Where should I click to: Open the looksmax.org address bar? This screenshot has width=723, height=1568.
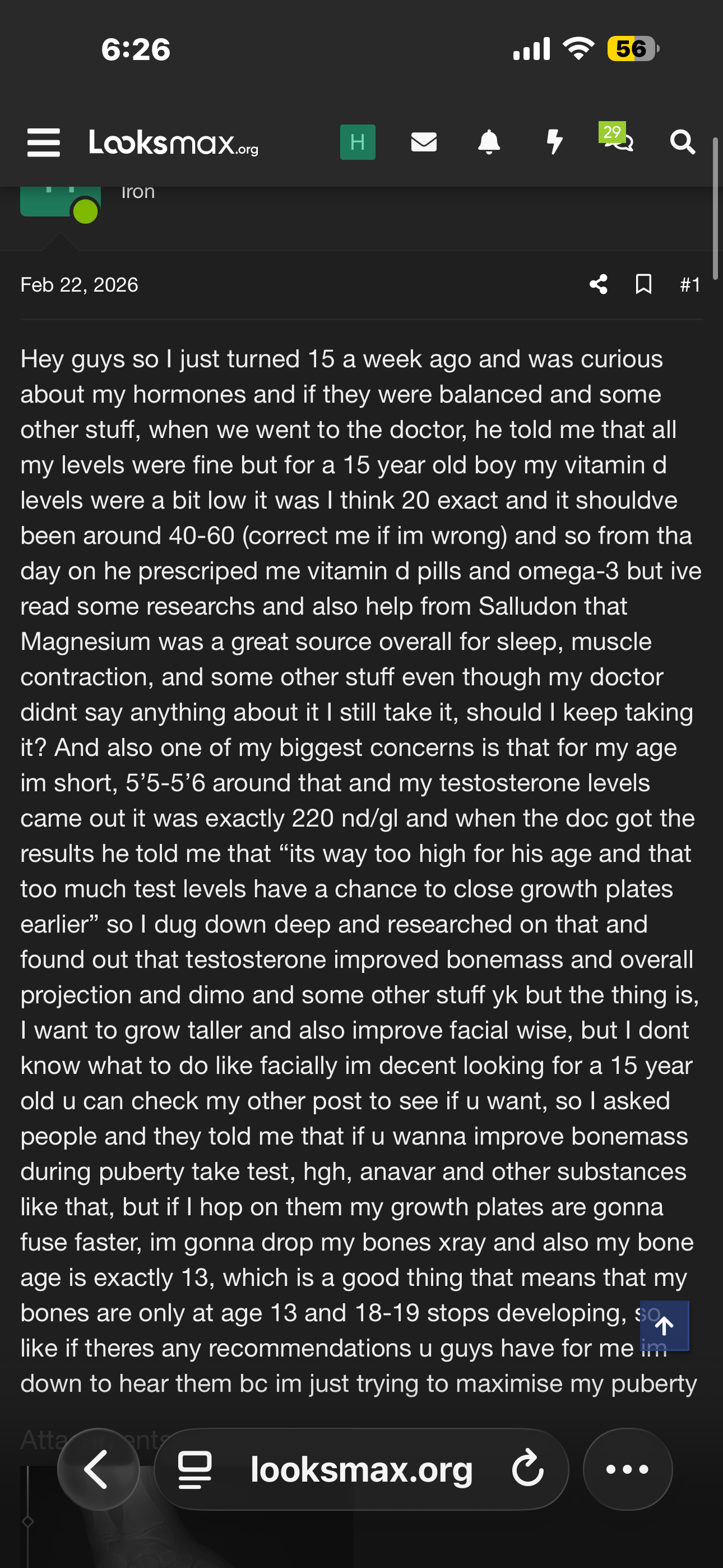point(361,1469)
